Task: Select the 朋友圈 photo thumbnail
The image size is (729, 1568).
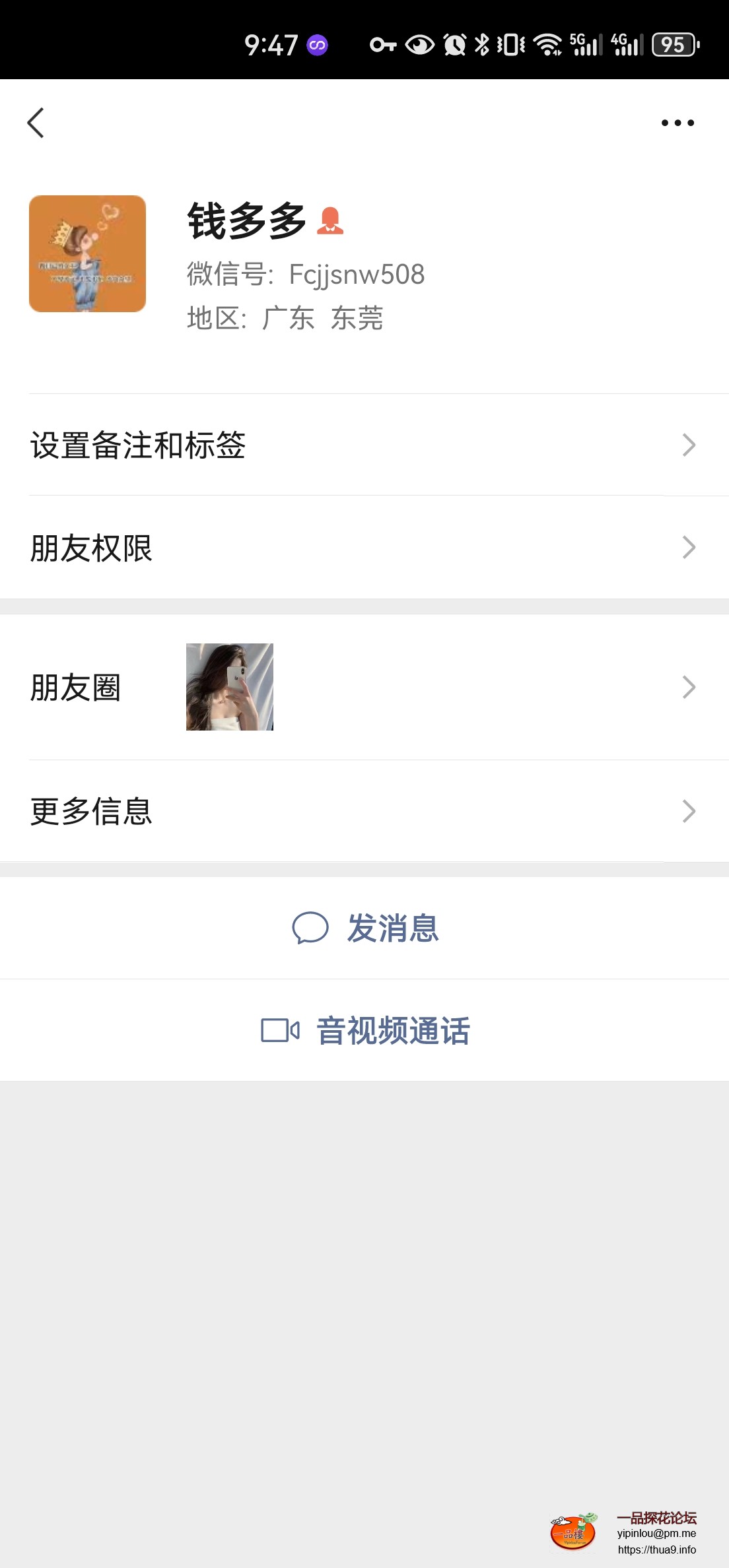Action: tap(230, 686)
